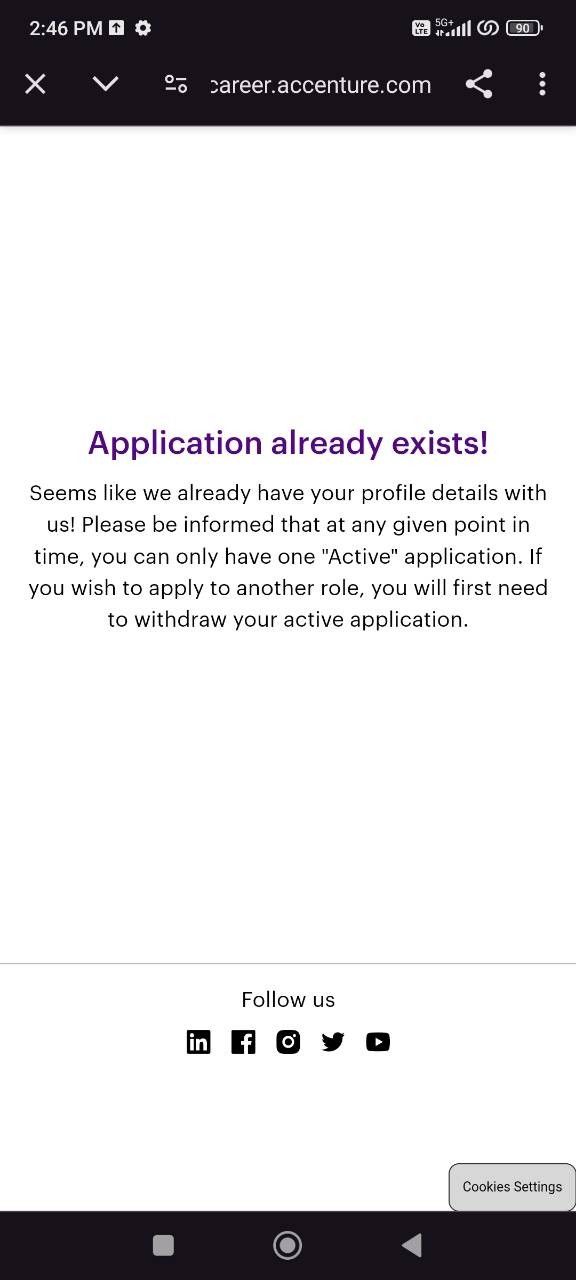Go to Accenture's Twitter account
The height and width of the screenshot is (1280, 576).
click(x=333, y=1042)
